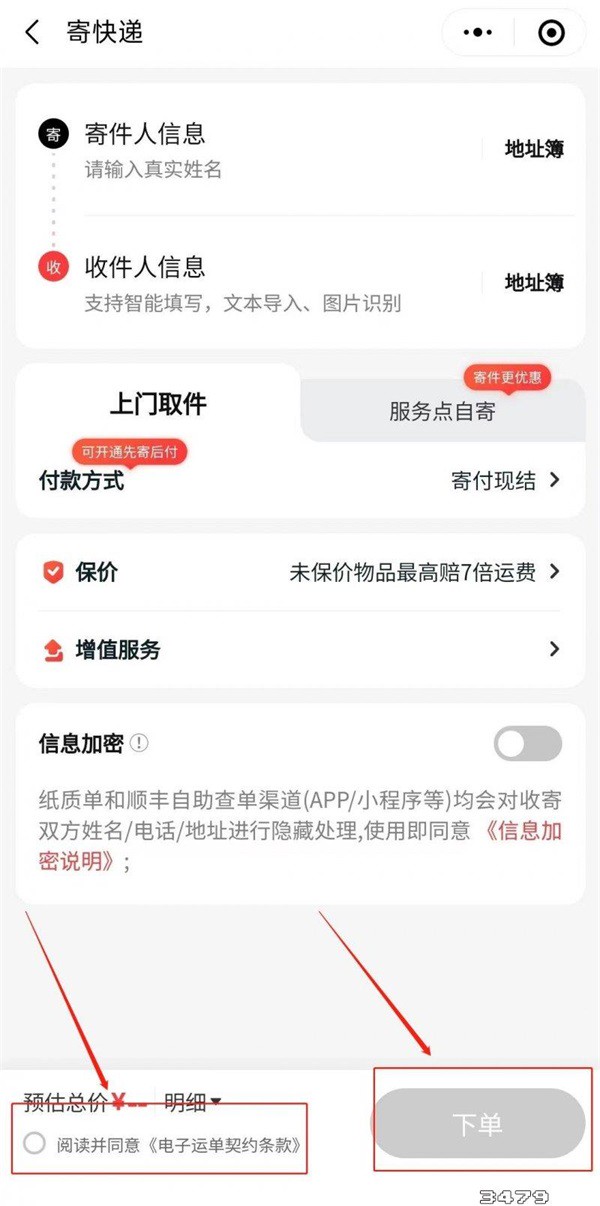The height and width of the screenshot is (1206, 600).
Task: Submit the order with 下单
Action: 477,1124
